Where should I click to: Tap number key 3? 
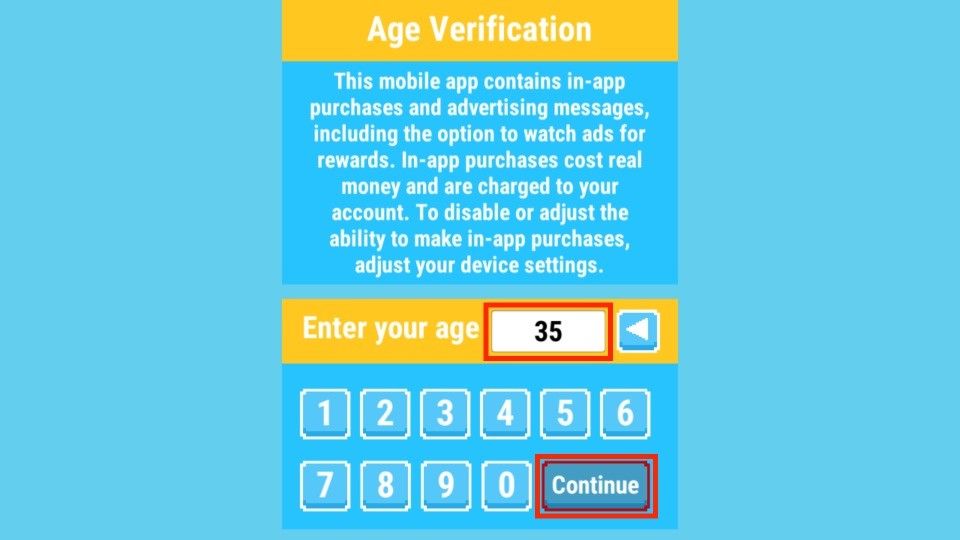[x=445, y=414]
